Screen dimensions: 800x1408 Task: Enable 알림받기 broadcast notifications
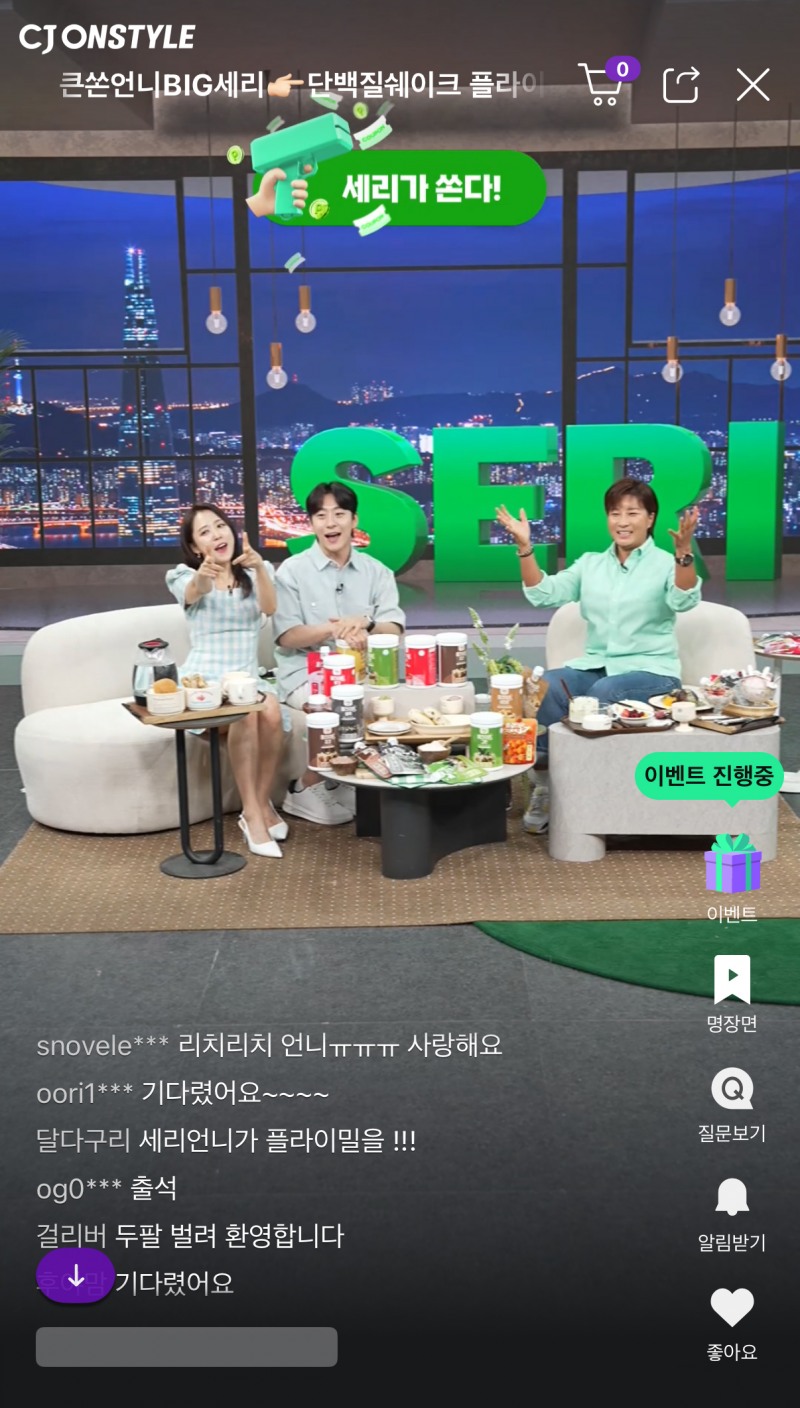coord(733,1212)
